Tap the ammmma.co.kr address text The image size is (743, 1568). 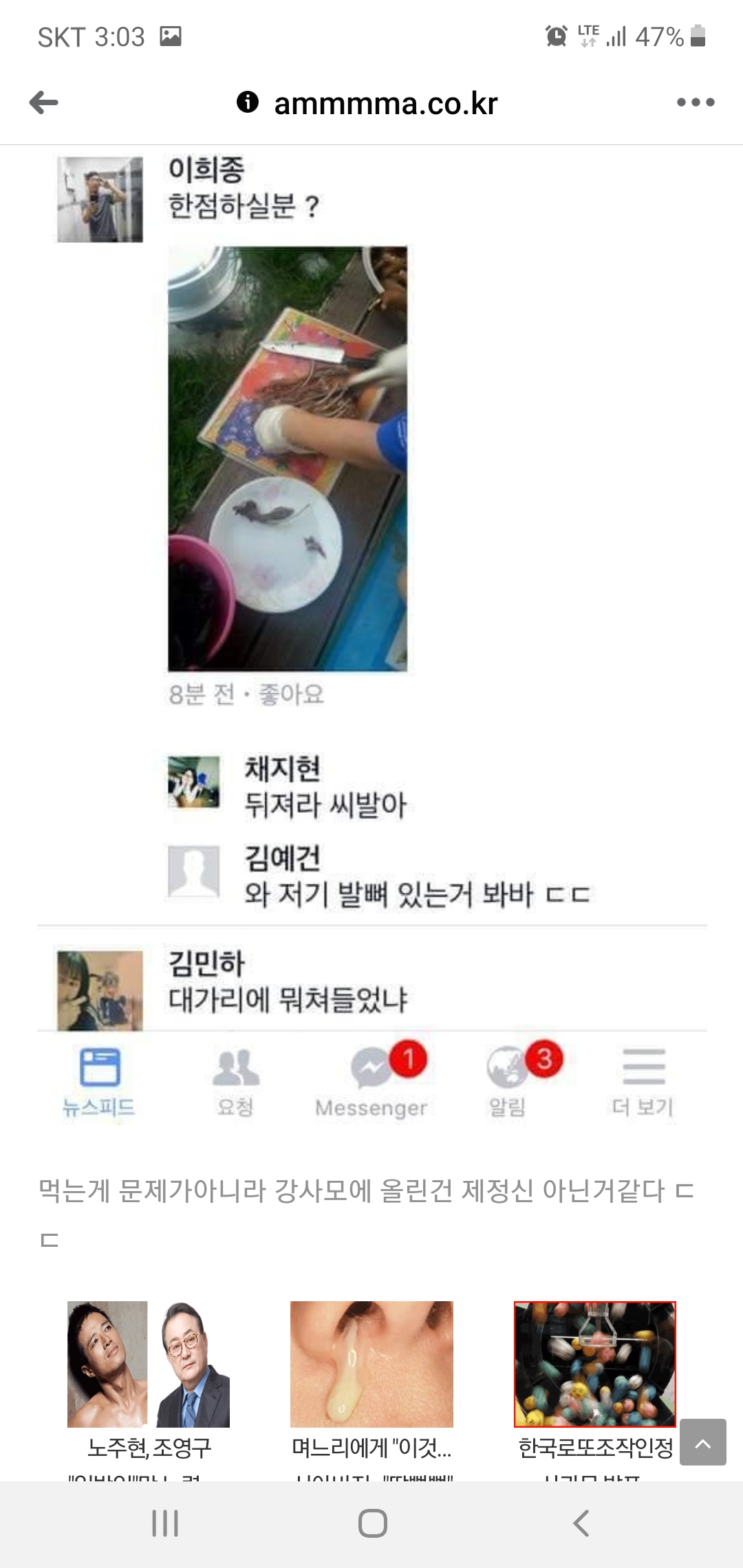pyautogui.click(x=385, y=104)
